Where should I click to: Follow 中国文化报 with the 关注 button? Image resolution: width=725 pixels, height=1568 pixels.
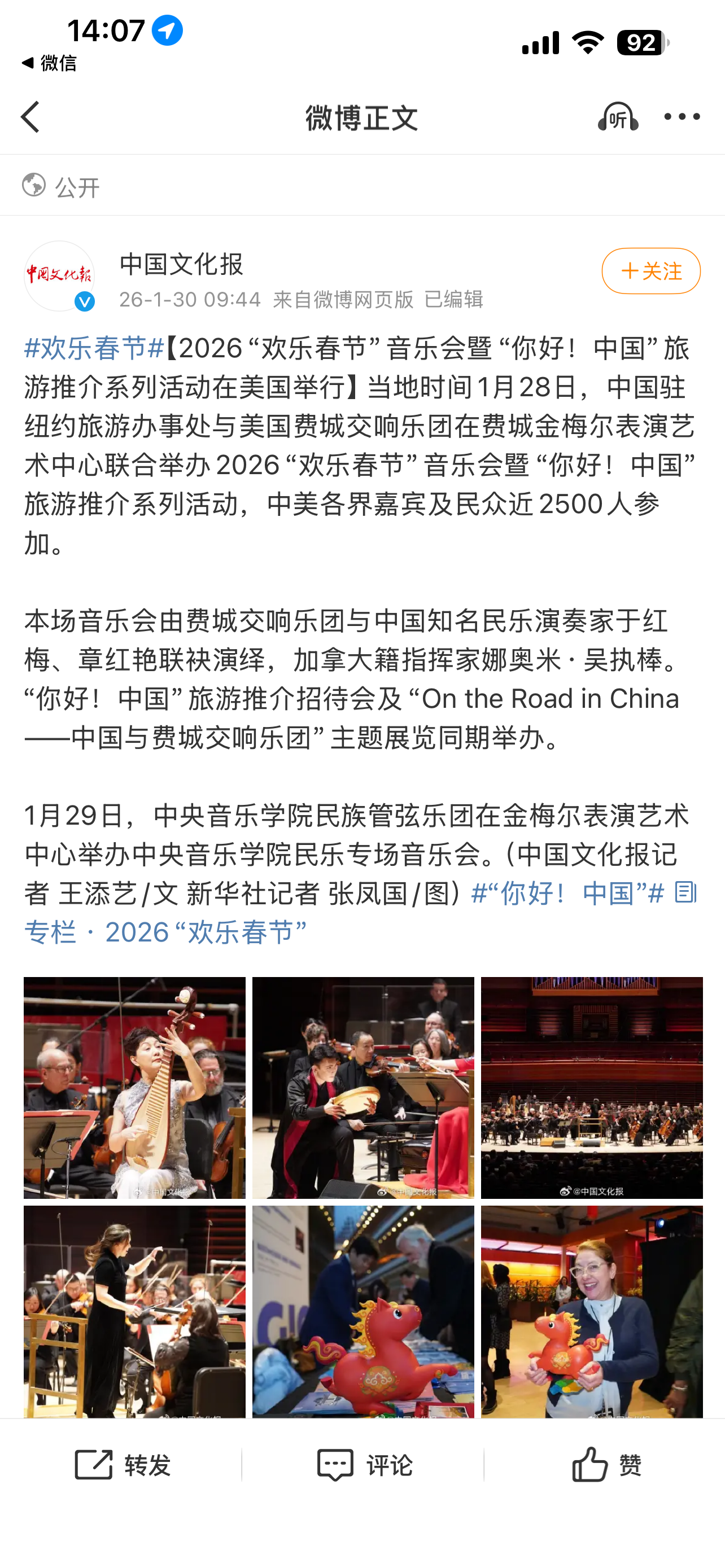[650, 271]
